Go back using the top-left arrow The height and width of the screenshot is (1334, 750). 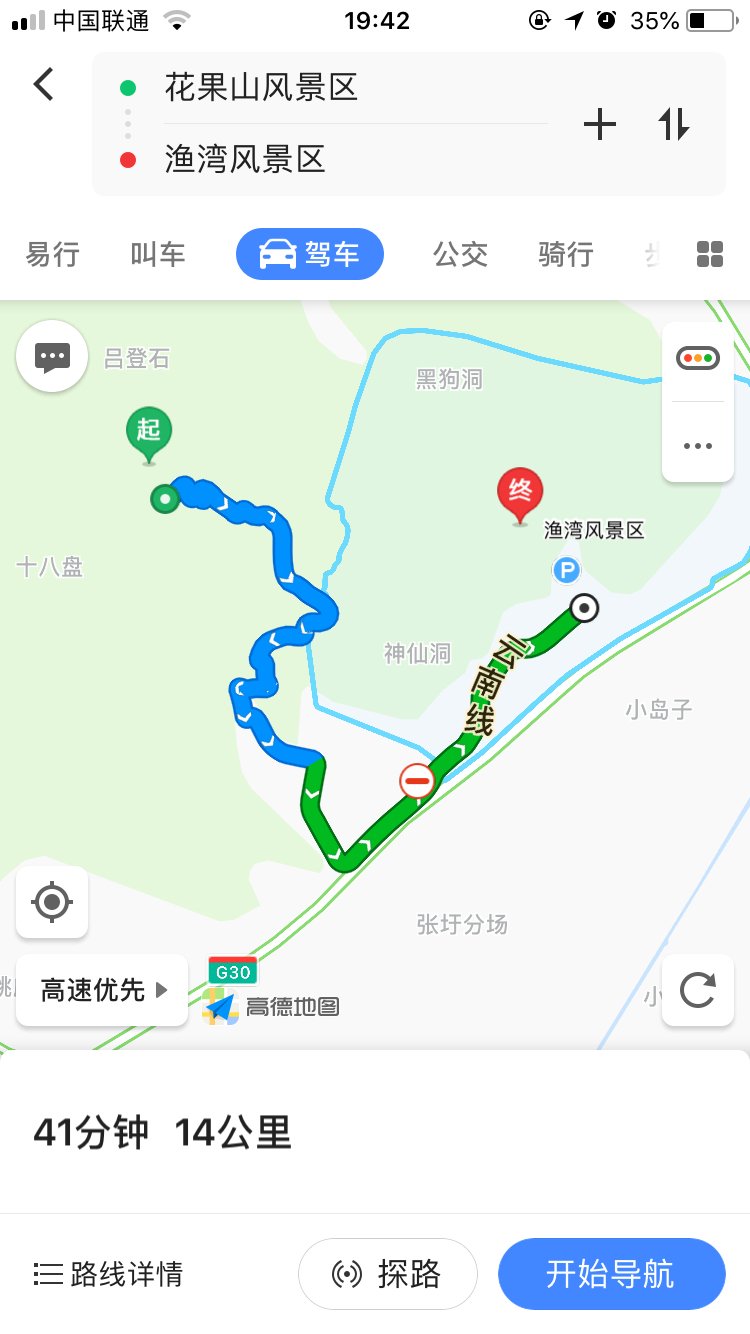pos(44,85)
